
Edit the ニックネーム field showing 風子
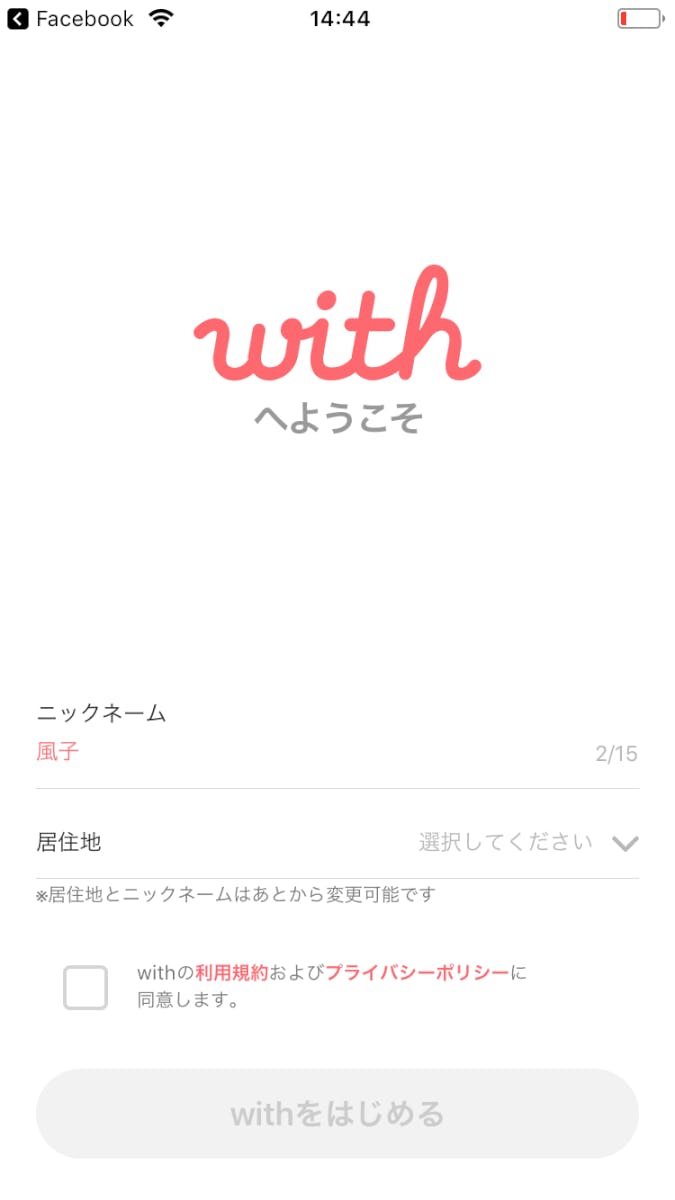click(300, 752)
